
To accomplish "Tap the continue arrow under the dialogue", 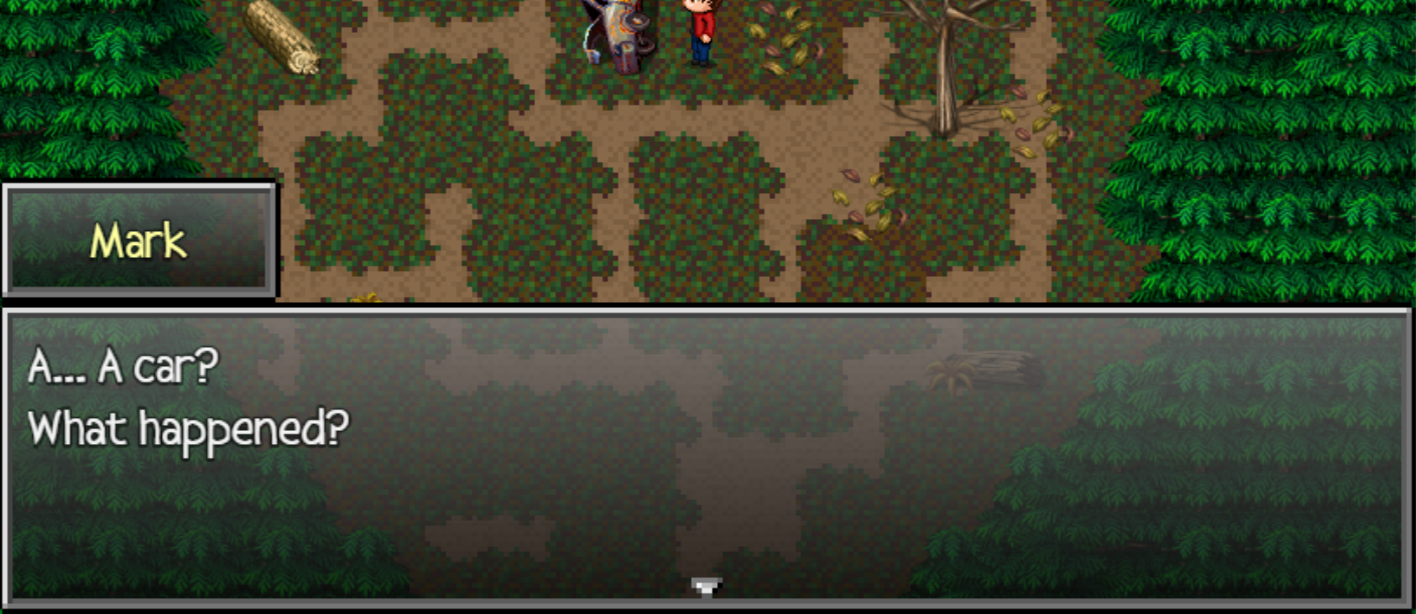I will pyautogui.click(x=707, y=587).
